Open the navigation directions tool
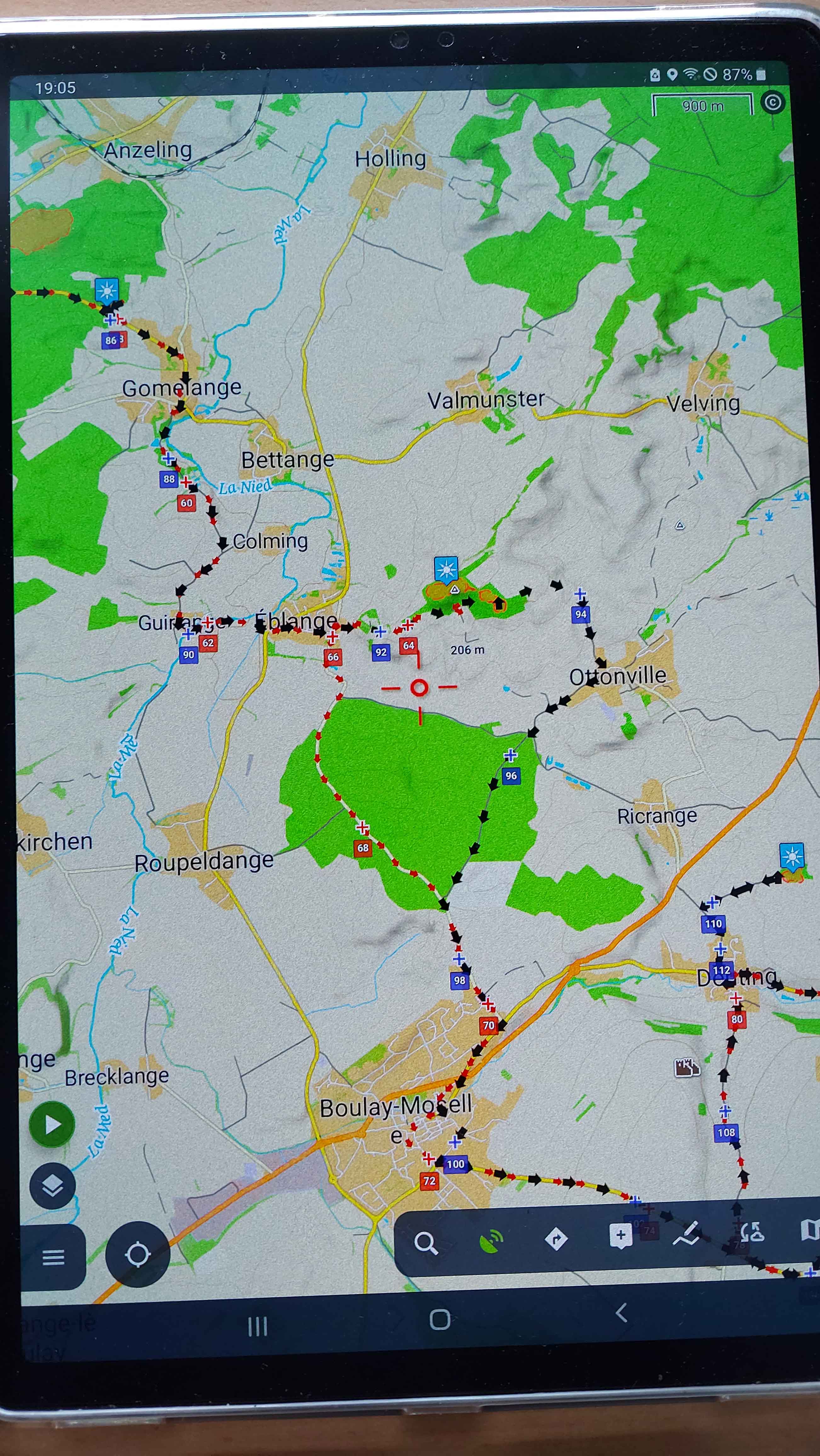The width and height of the screenshot is (820, 1456). 556,1239
